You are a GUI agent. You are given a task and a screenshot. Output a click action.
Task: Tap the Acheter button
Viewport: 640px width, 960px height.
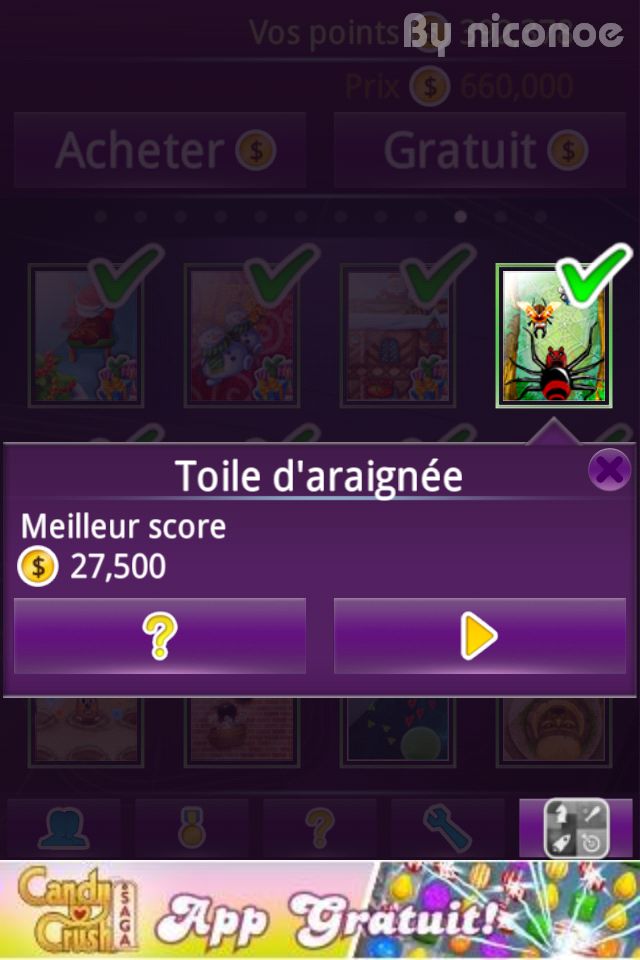point(160,151)
